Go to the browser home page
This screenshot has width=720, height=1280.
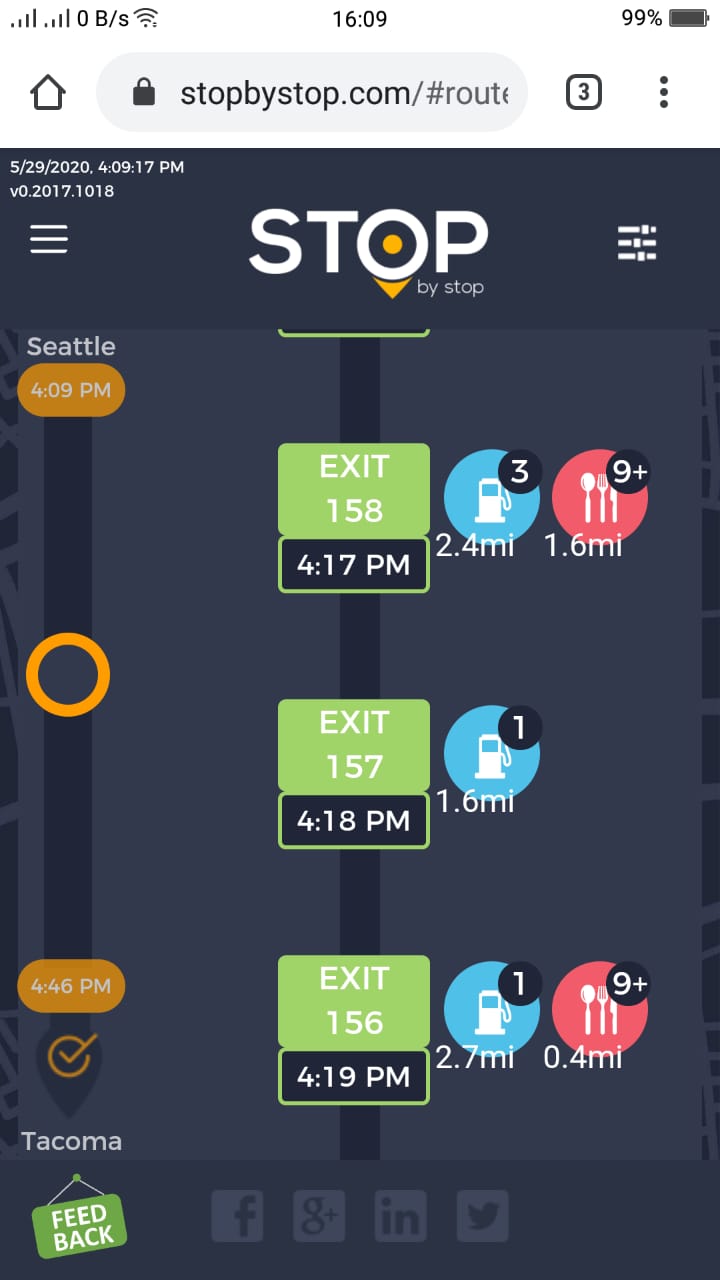[x=48, y=93]
